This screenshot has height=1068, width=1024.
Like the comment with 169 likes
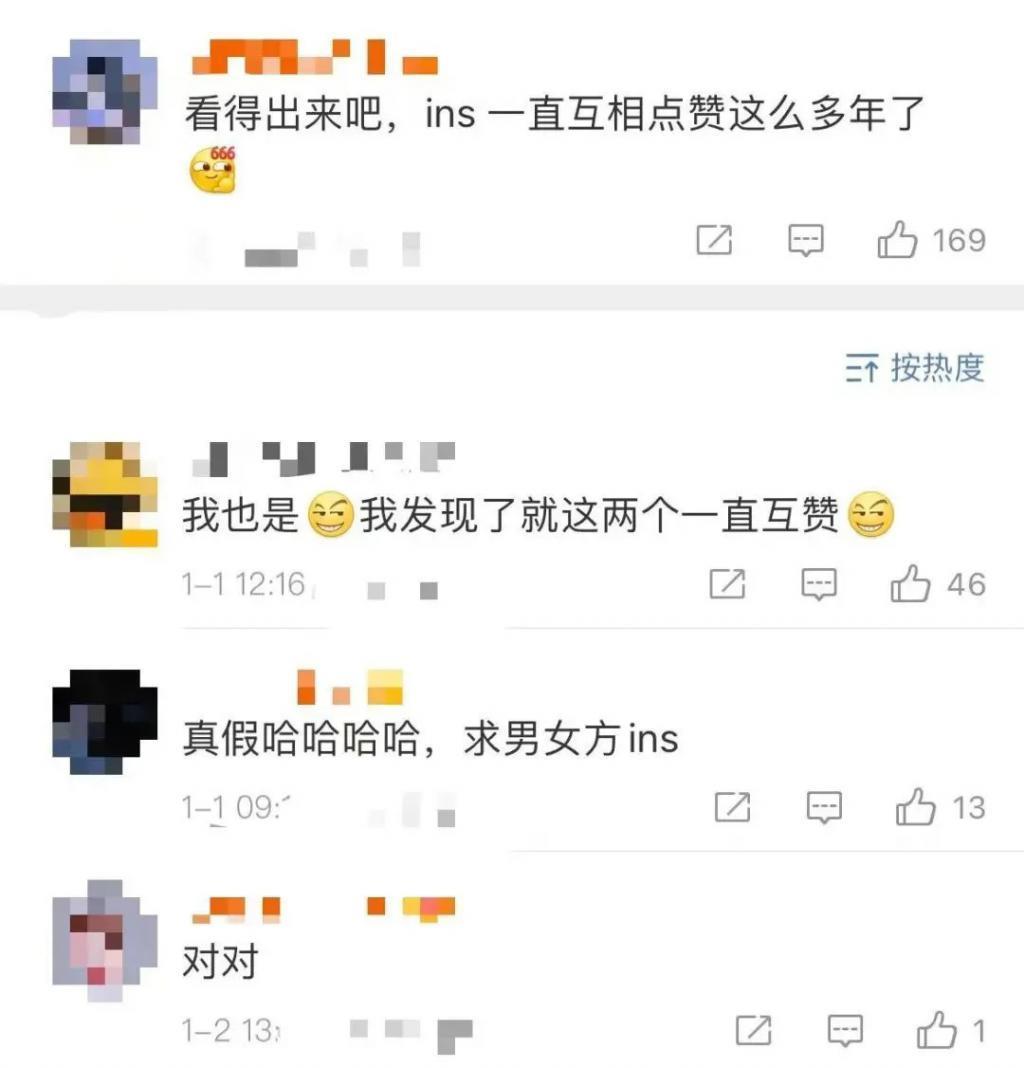click(895, 240)
